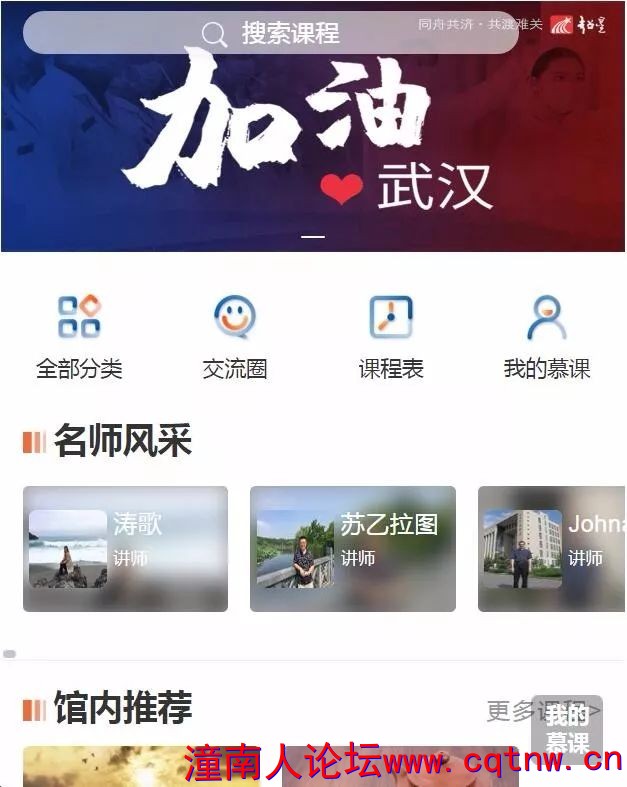Image resolution: width=627 pixels, height=787 pixels.
Task: Tap the 搜索课程 search box
Action: tap(270, 33)
